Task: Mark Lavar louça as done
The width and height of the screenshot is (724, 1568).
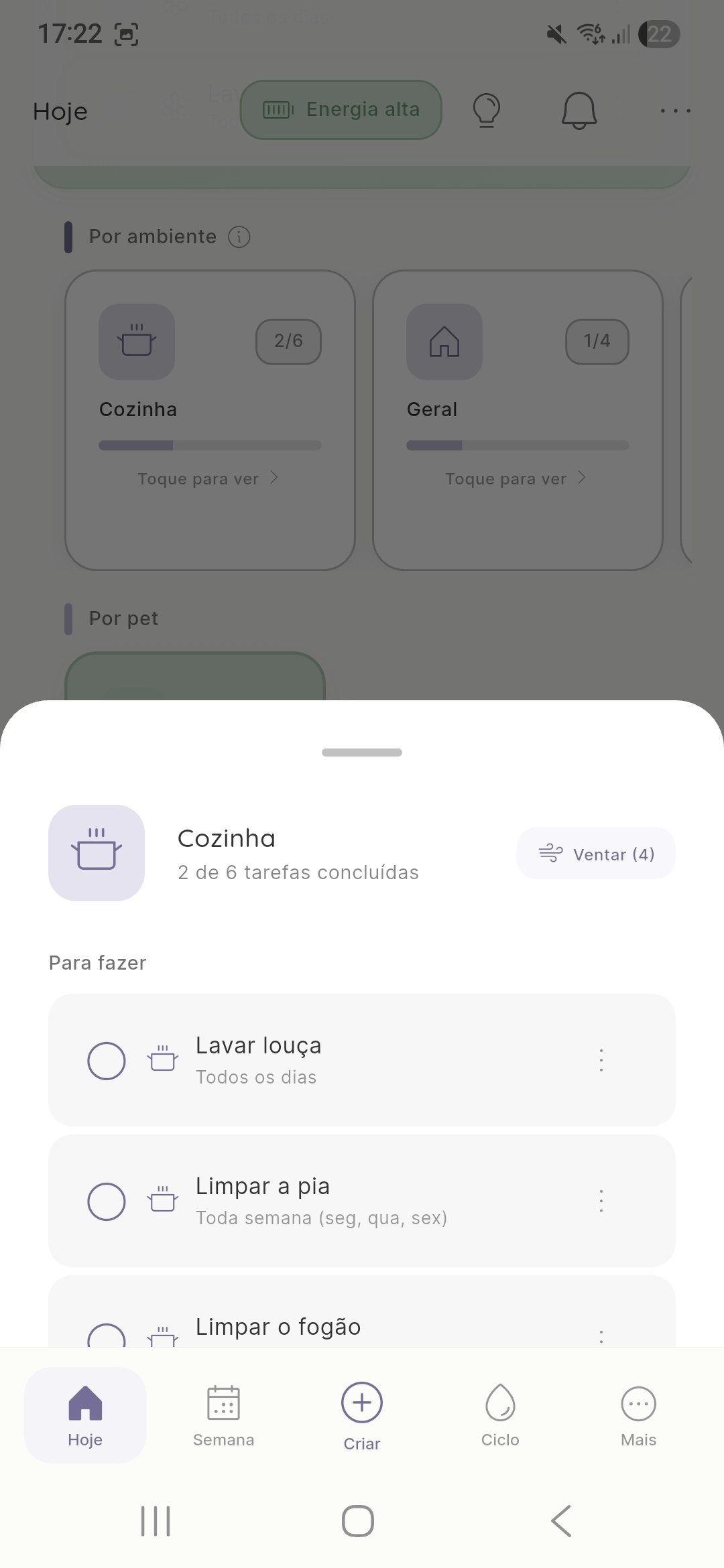Action: [x=107, y=1061]
